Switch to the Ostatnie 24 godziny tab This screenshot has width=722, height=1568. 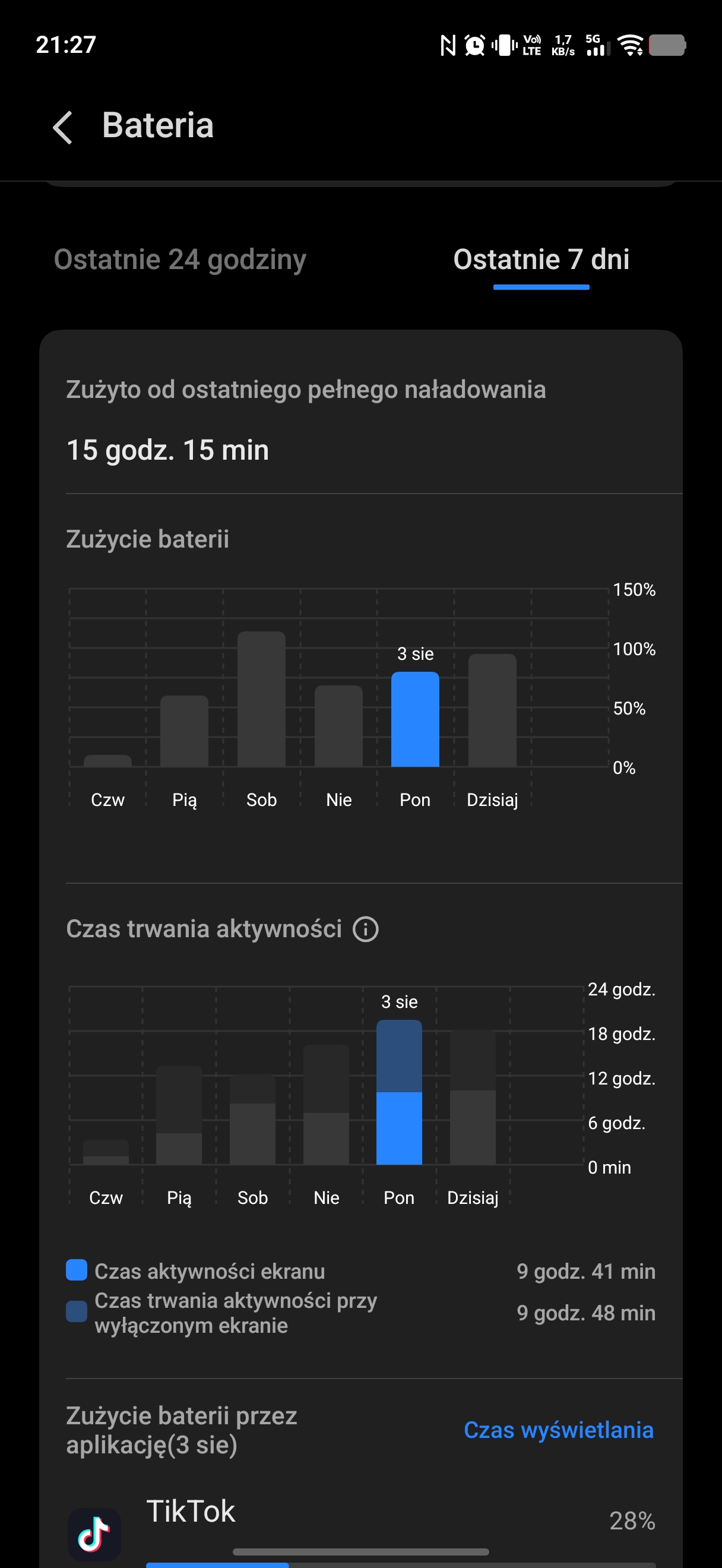180,260
